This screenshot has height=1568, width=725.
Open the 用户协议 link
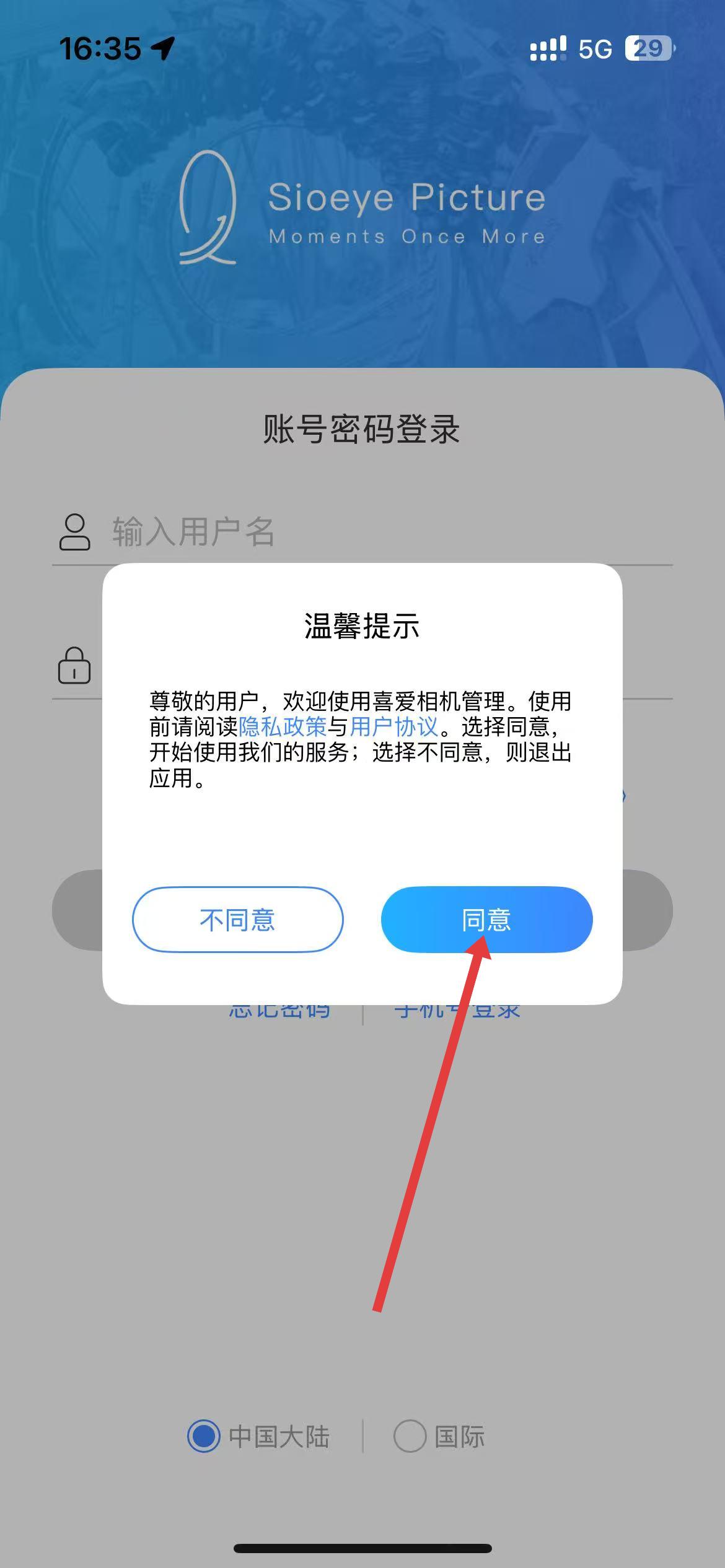pyautogui.click(x=394, y=726)
